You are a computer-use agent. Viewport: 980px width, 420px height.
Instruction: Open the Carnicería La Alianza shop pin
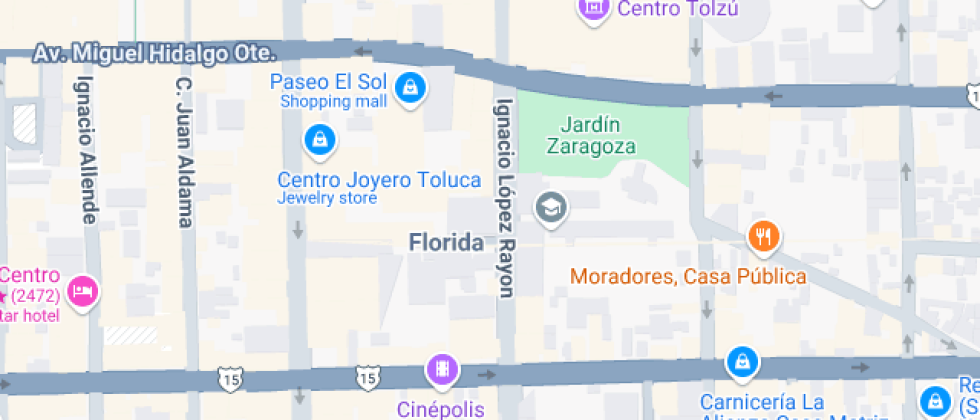(x=741, y=361)
